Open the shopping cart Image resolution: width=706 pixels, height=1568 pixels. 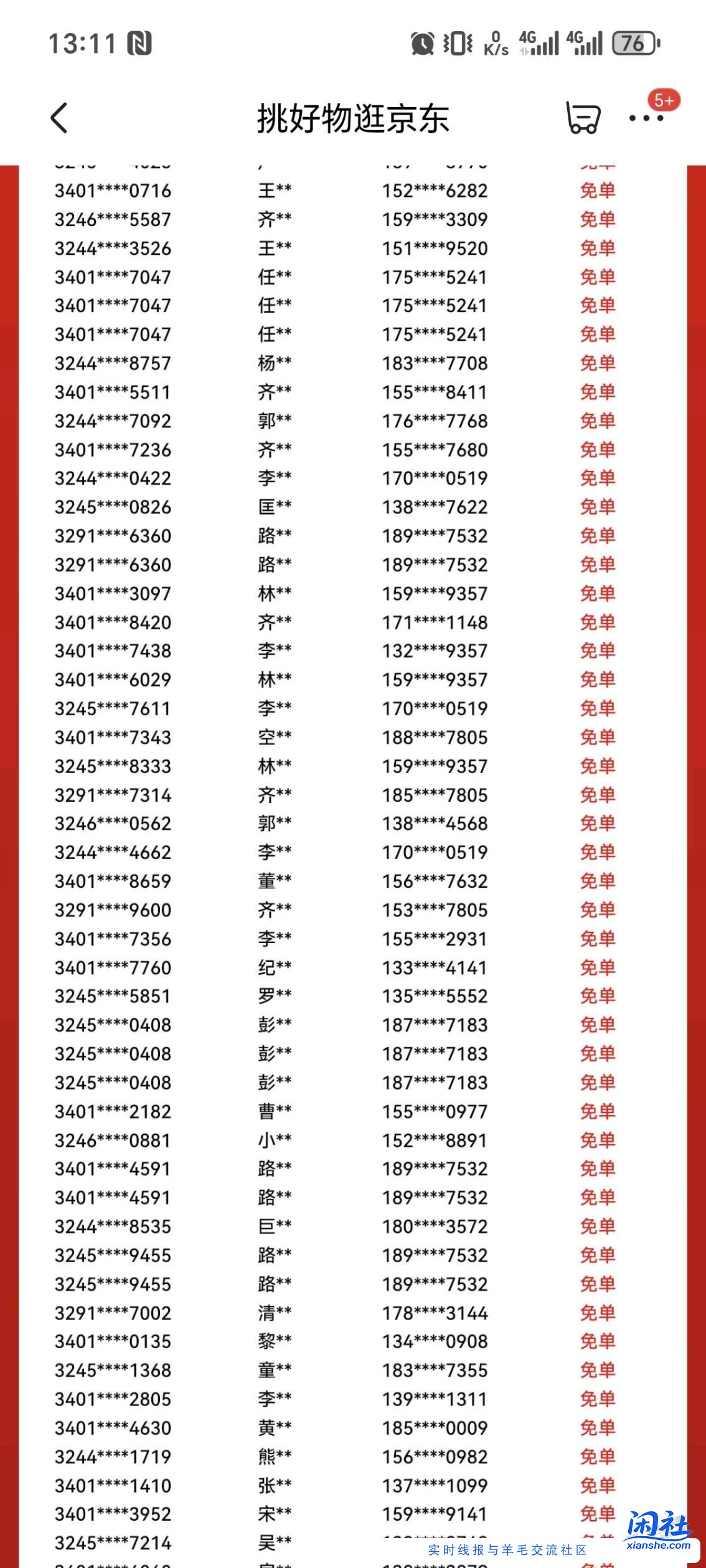[x=583, y=118]
